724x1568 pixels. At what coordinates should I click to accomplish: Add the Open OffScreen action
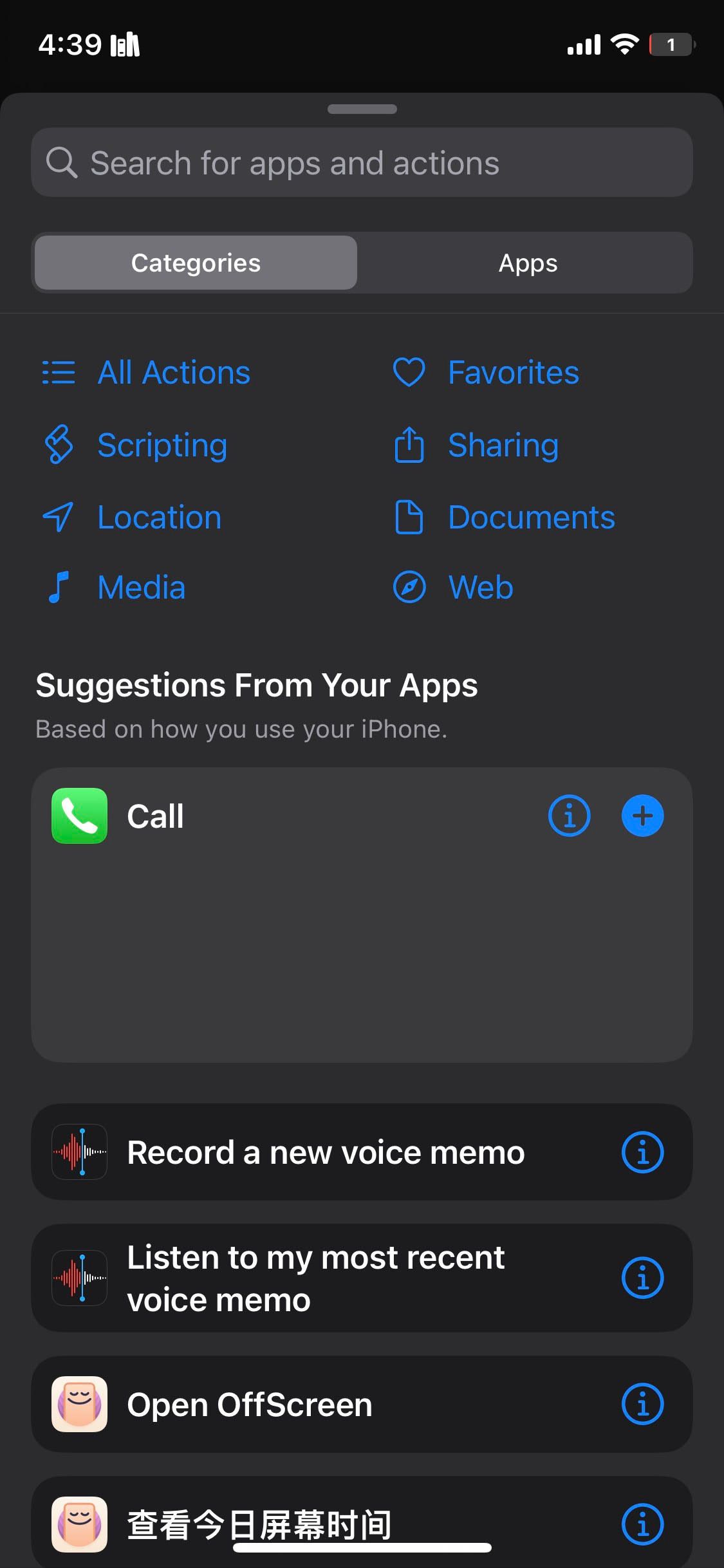pos(250,1405)
